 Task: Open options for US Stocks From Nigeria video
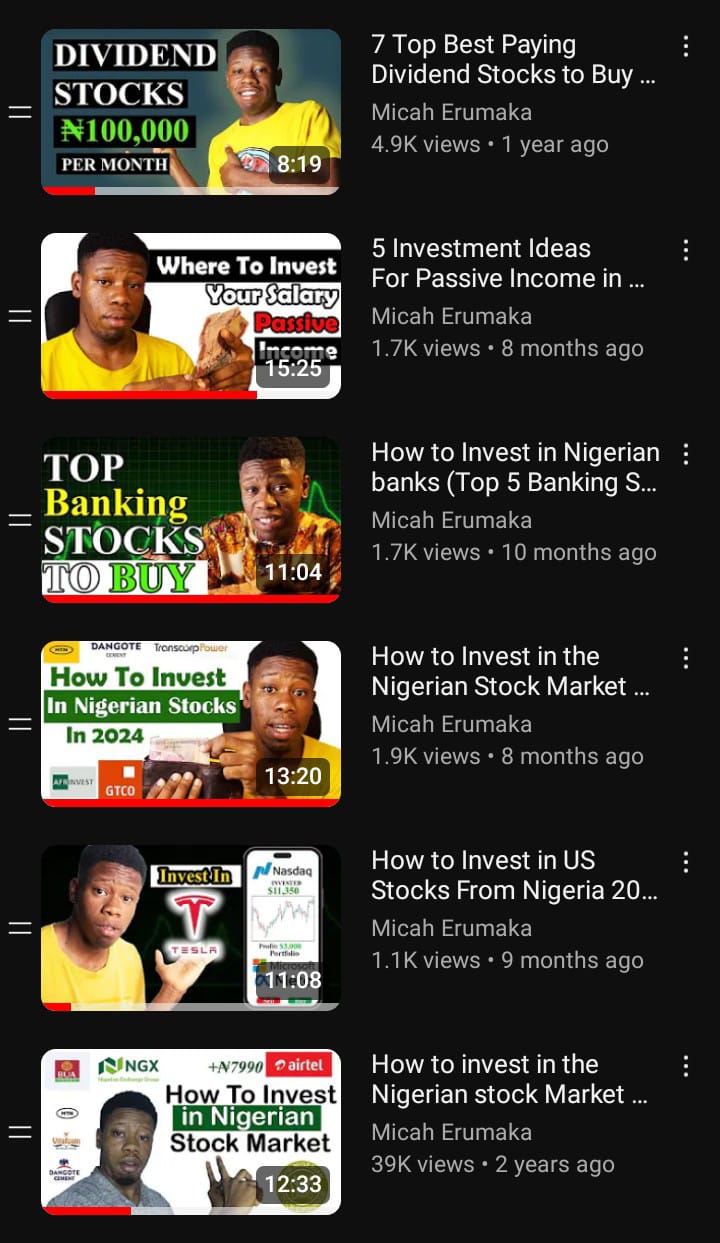pos(685,862)
